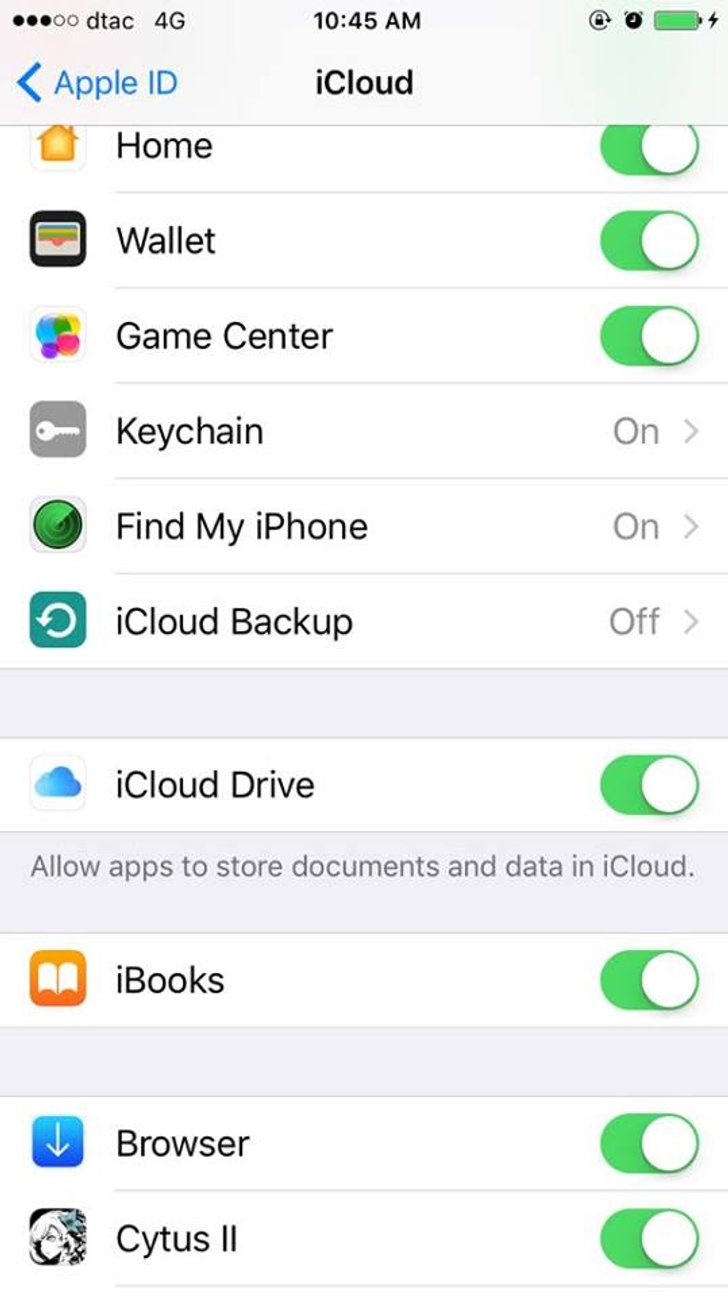Toggle Browser iCloud access
The width and height of the screenshot is (728, 1297).
point(648,1143)
